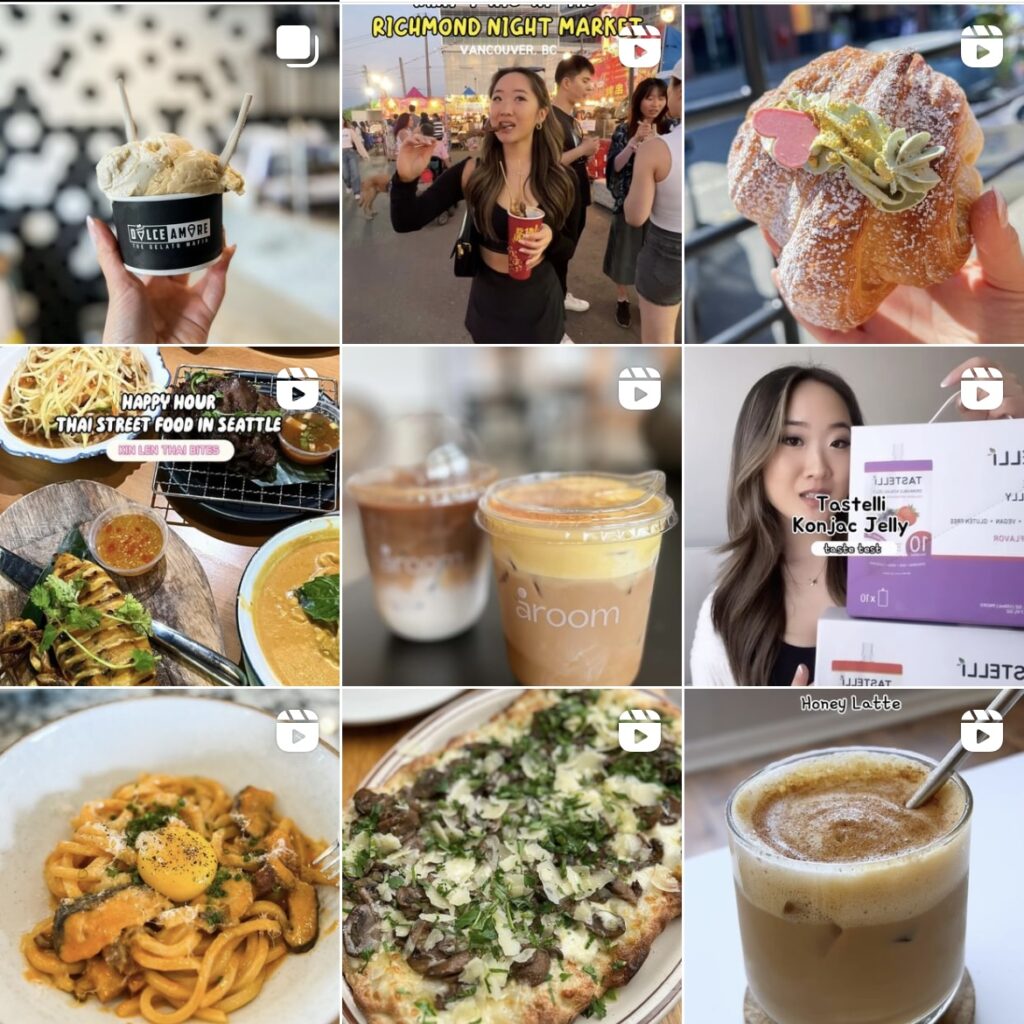Open the egg yolk pasta reel

click(x=169, y=858)
